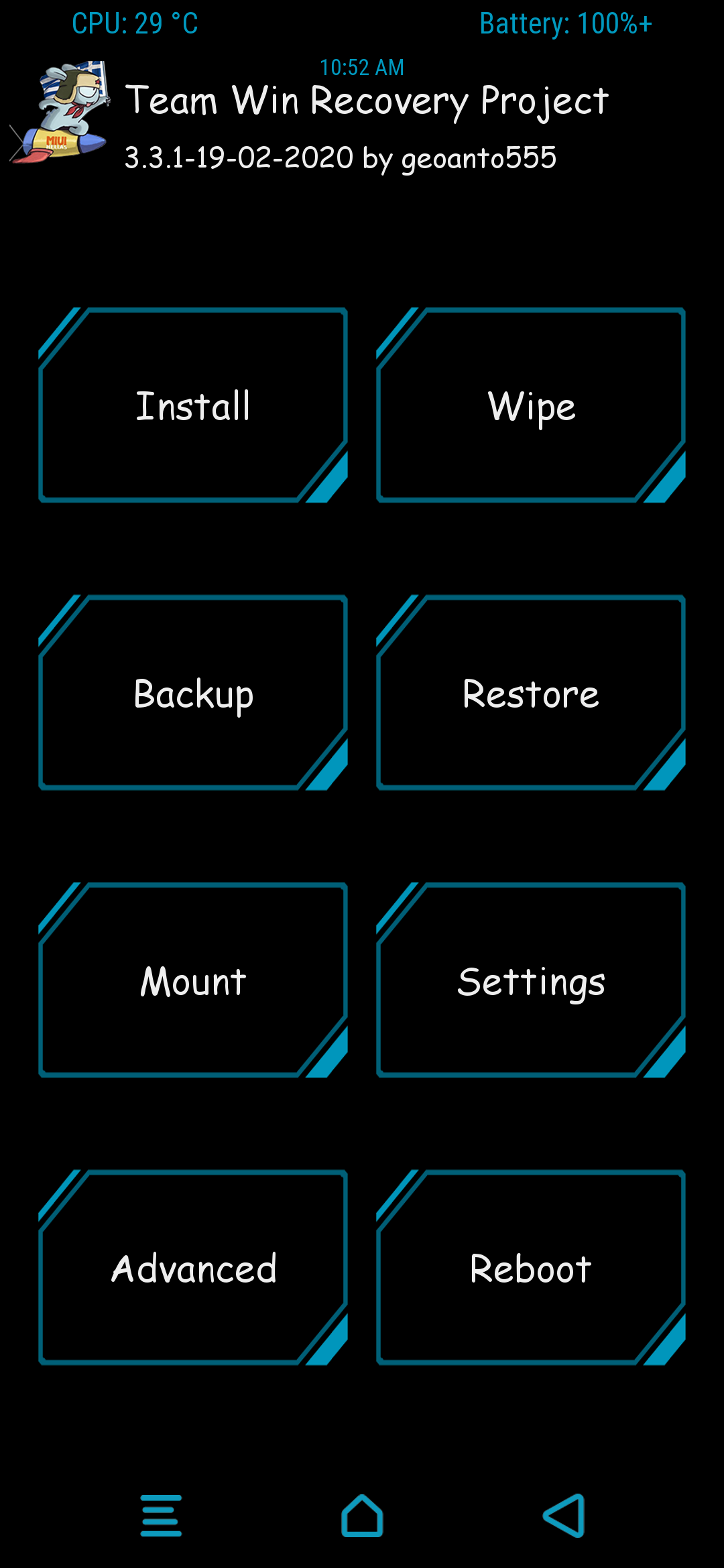
Task: Tap the Wipe button
Action: [531, 405]
